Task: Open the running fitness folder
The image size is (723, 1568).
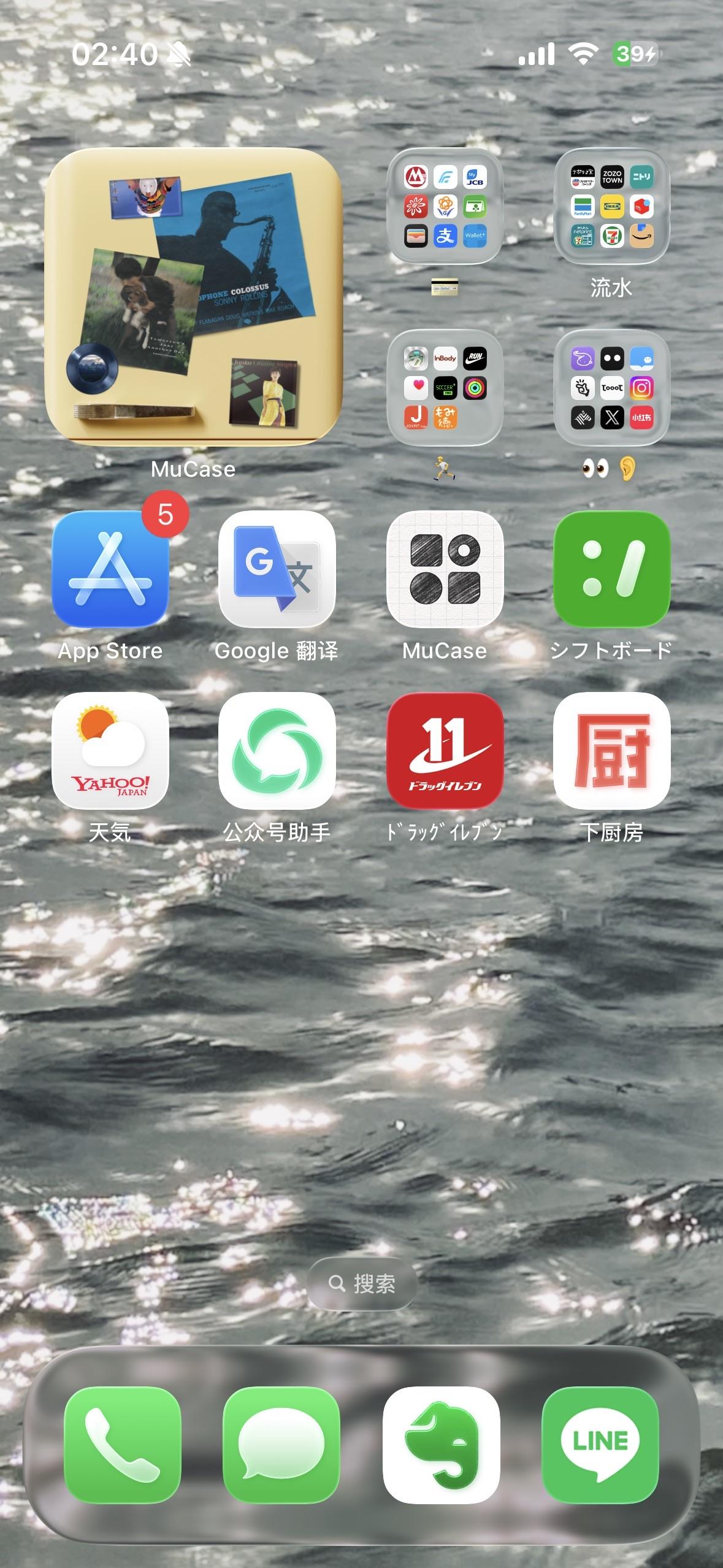Action: [x=445, y=387]
